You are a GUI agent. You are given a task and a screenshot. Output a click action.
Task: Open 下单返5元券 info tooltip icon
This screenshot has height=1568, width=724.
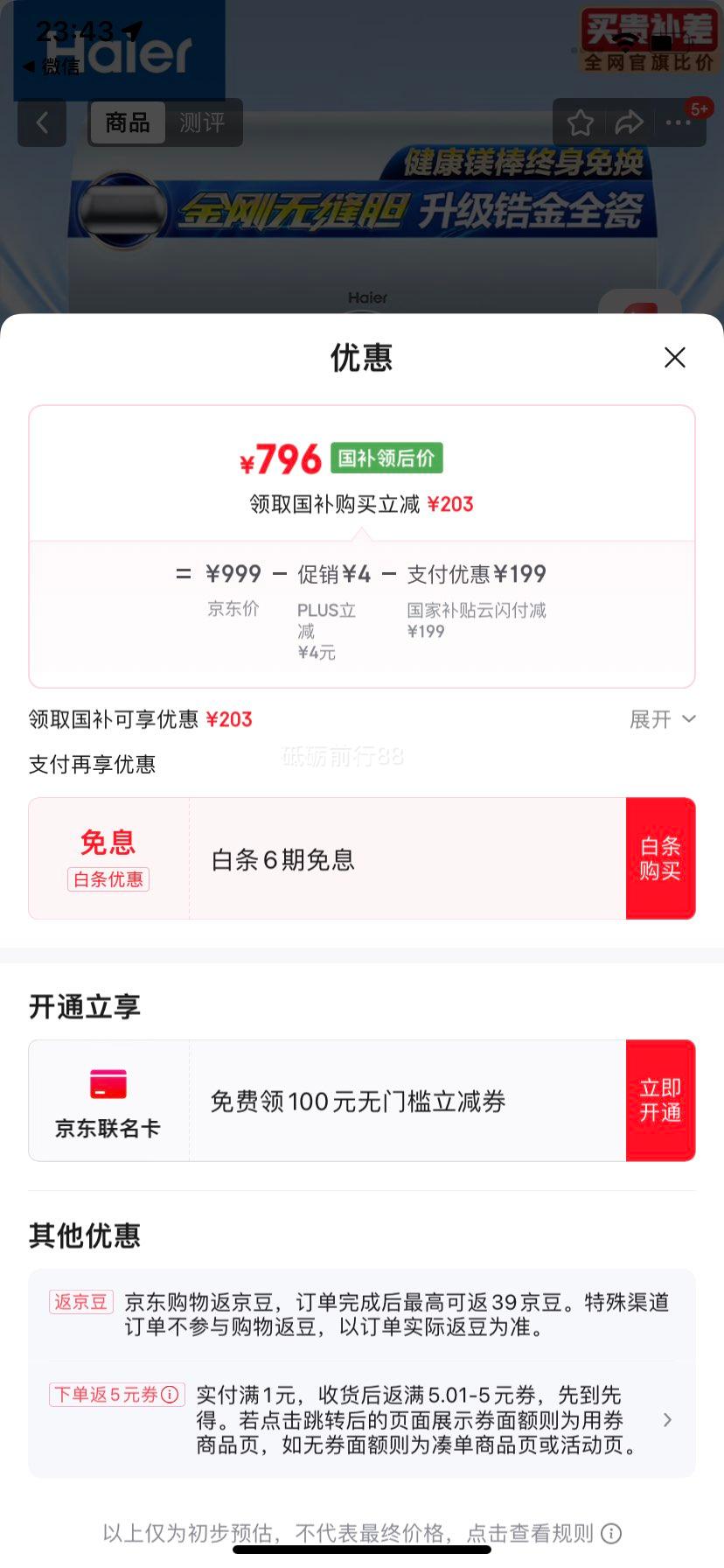coord(171,1394)
